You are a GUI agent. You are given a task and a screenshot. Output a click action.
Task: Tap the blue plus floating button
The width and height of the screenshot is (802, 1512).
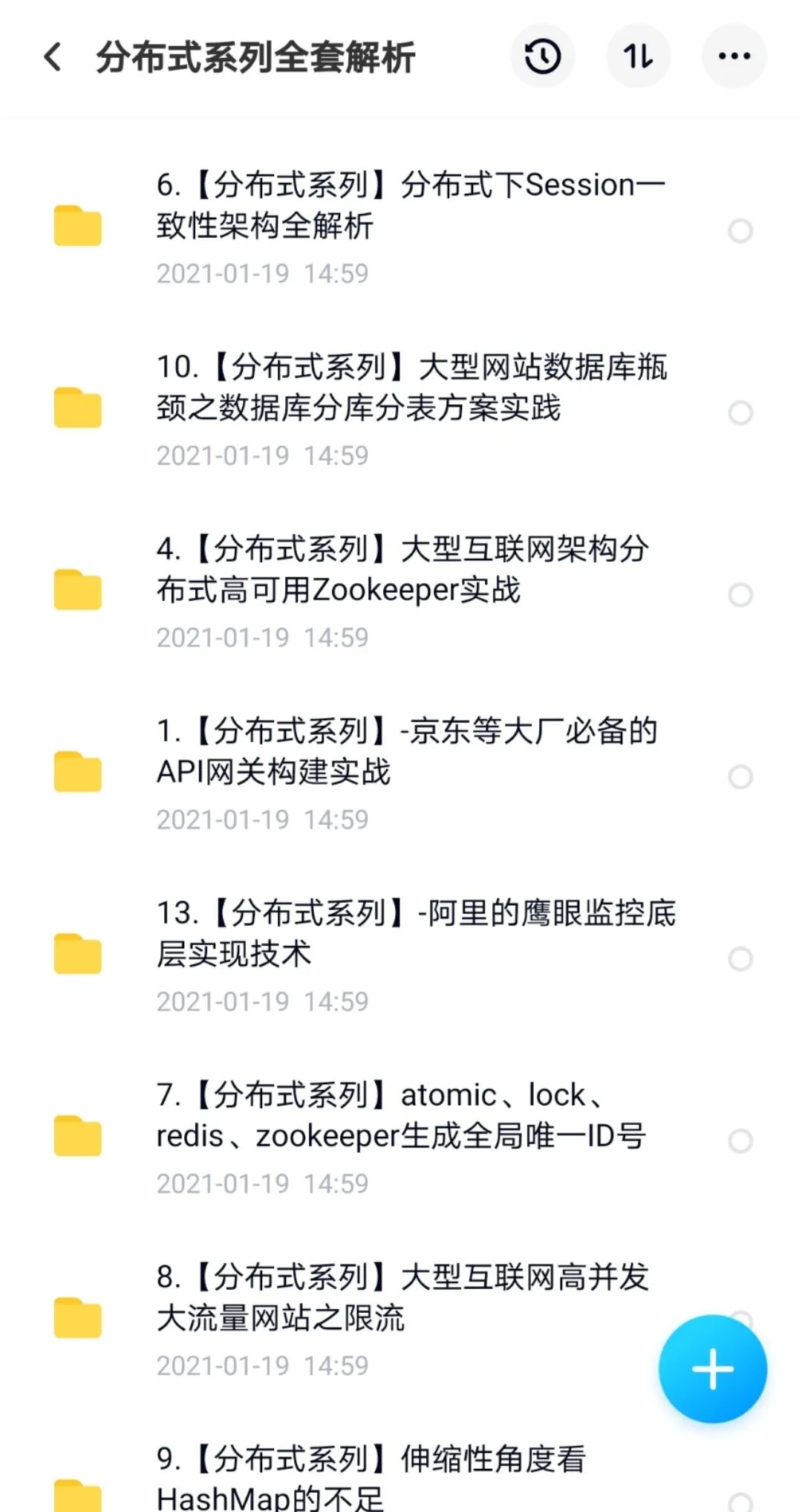pos(712,1369)
